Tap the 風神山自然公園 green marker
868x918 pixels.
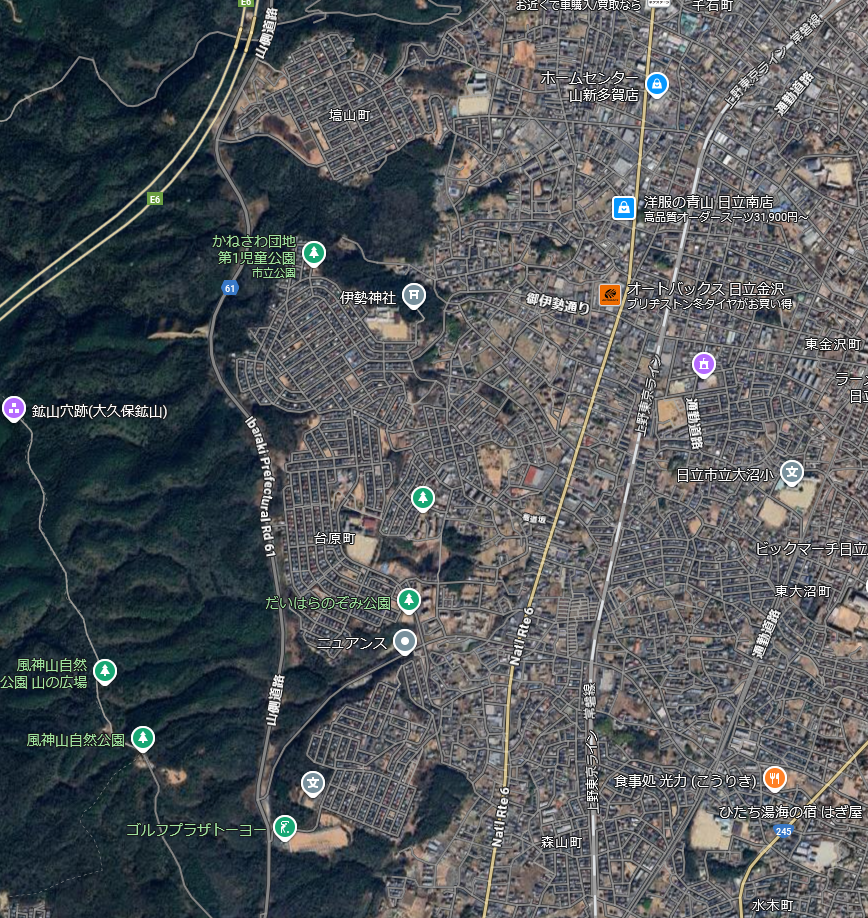[x=143, y=738]
